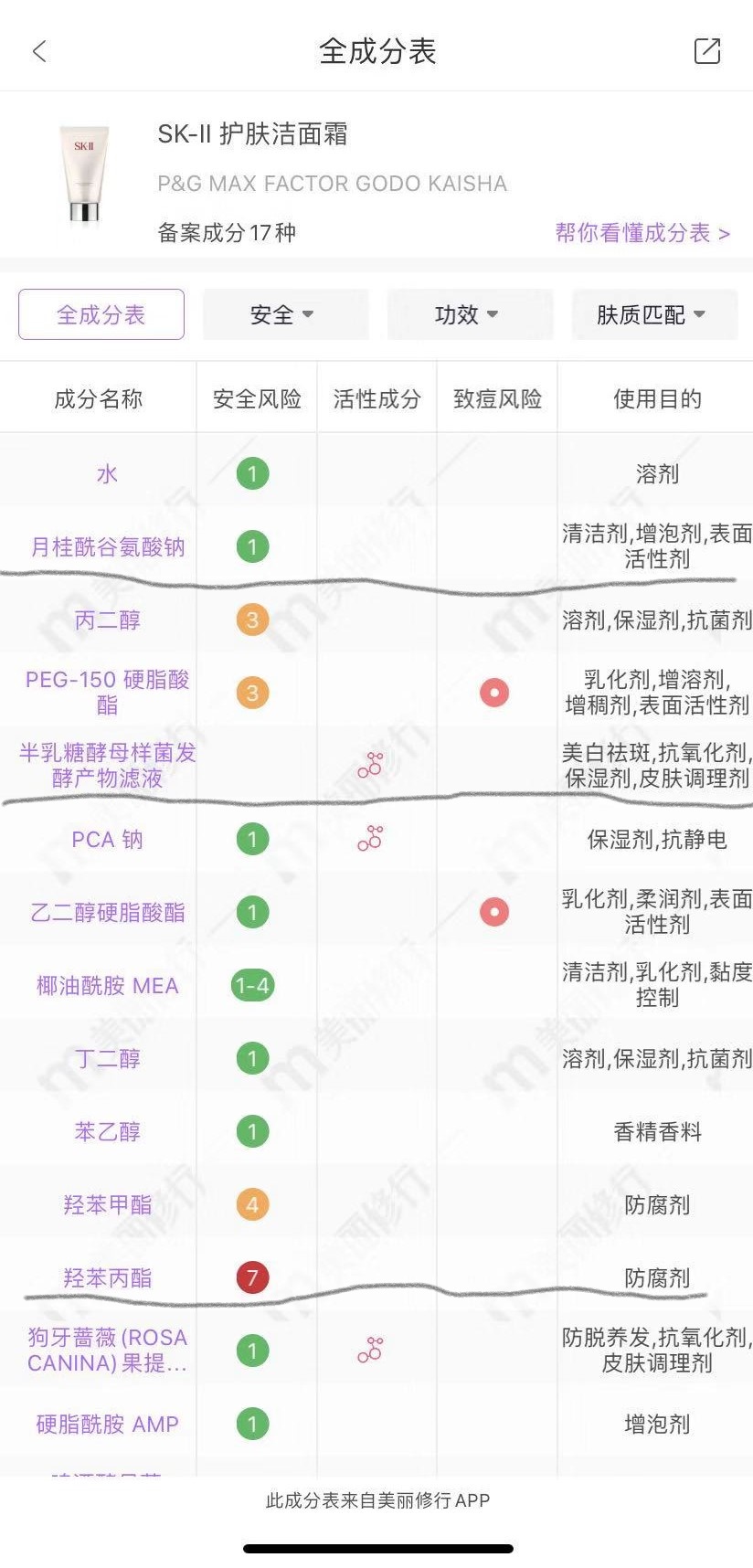Open PCA 钠 ingredient page

(x=107, y=840)
